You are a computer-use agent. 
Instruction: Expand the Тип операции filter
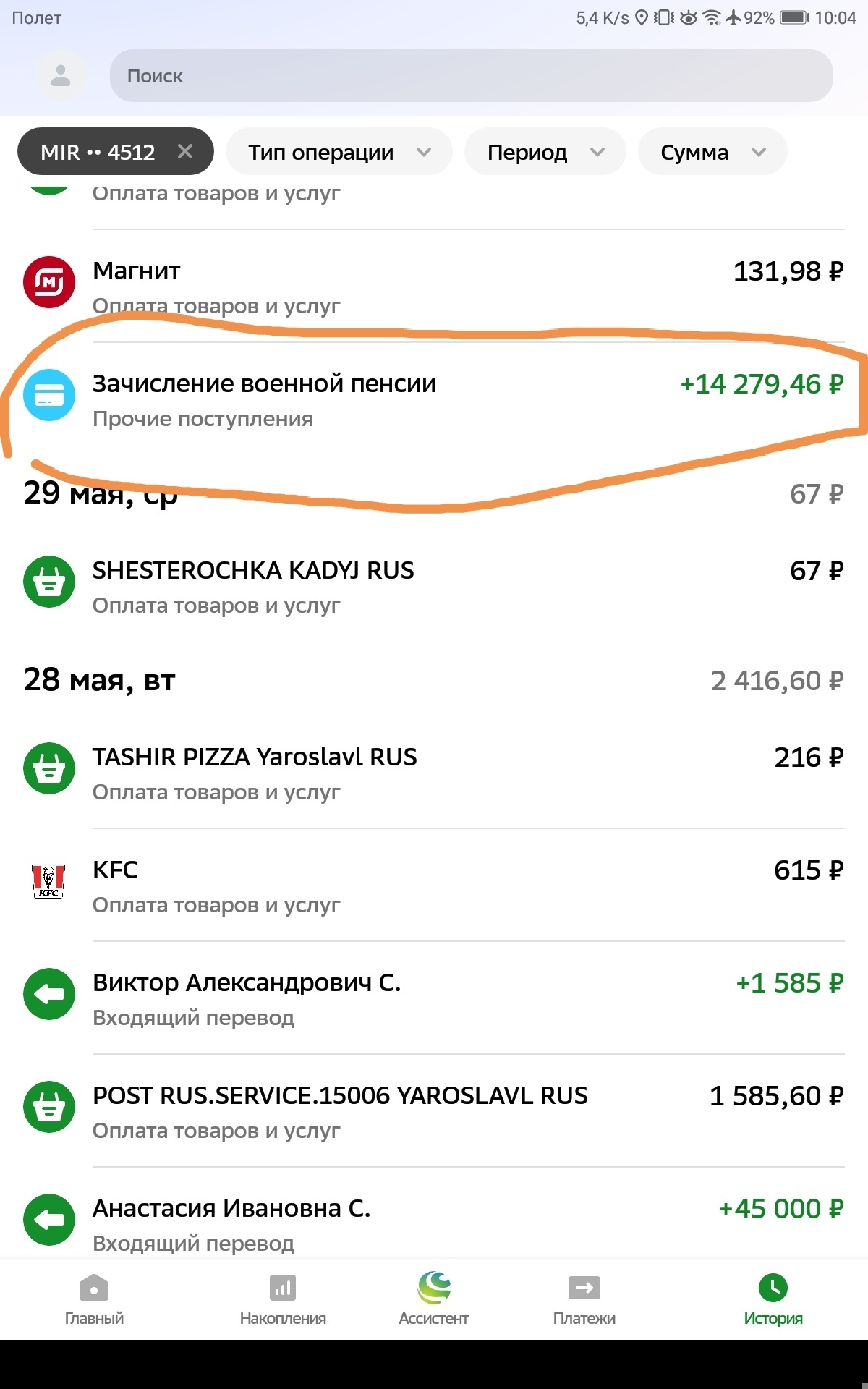pos(339,151)
